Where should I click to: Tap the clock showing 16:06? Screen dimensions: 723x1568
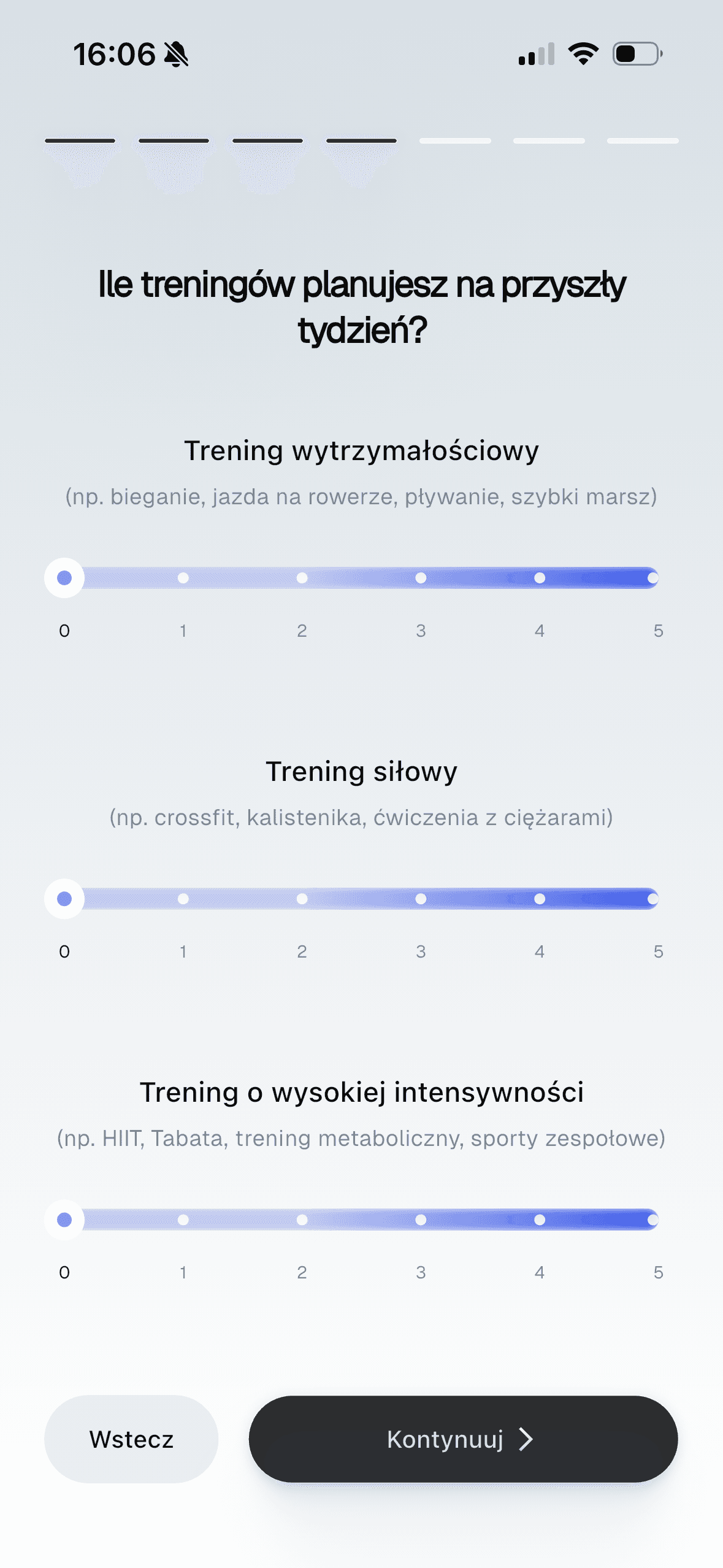pos(114,53)
